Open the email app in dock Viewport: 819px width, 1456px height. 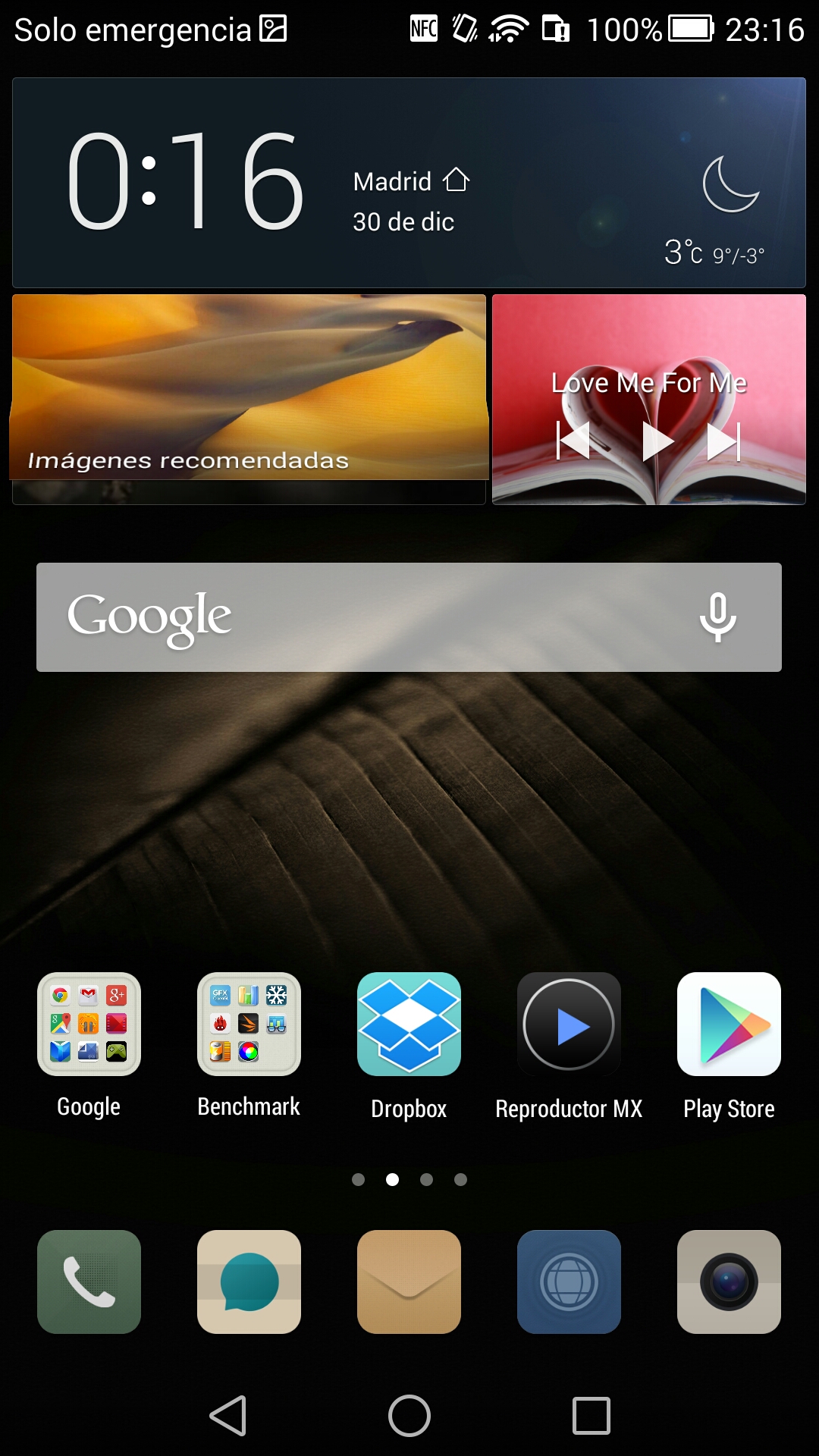tap(409, 1282)
